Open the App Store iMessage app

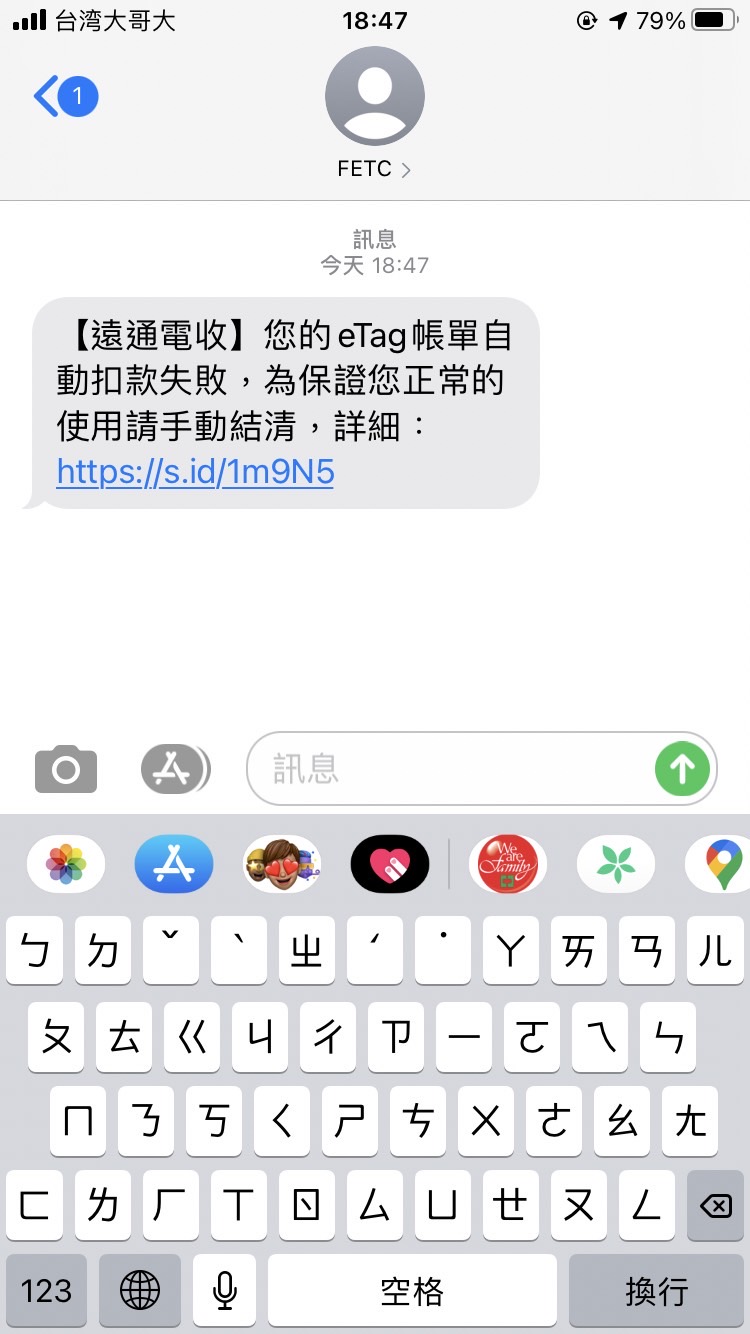[174, 864]
